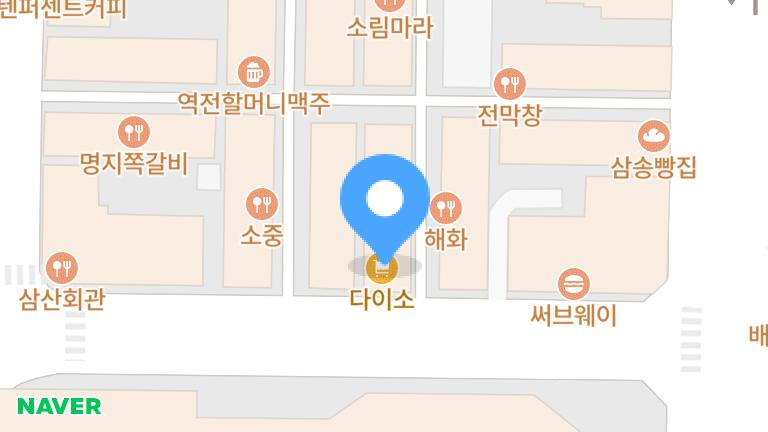Tap the 써브웨이 sandwich shop marker

[573, 284]
